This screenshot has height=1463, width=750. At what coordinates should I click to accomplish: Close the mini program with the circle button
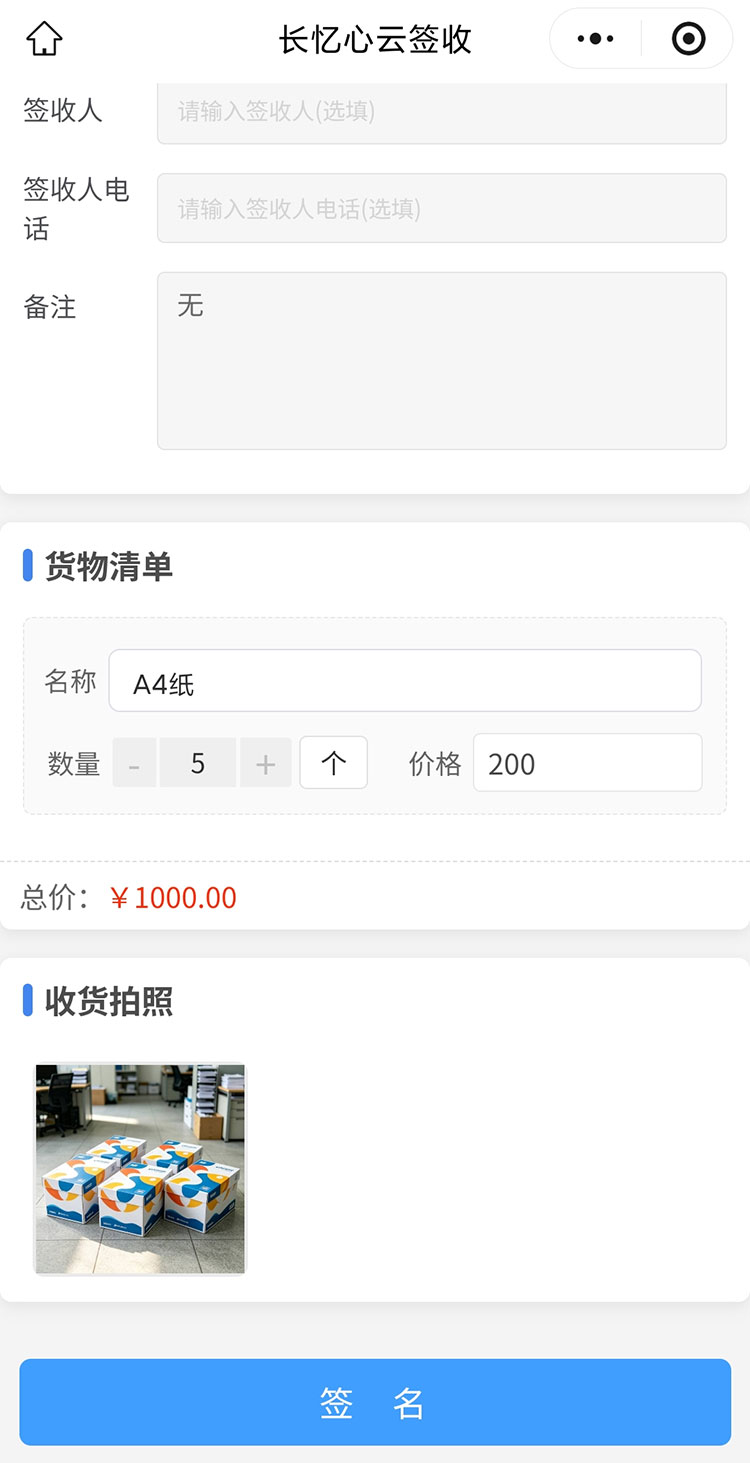(x=688, y=39)
